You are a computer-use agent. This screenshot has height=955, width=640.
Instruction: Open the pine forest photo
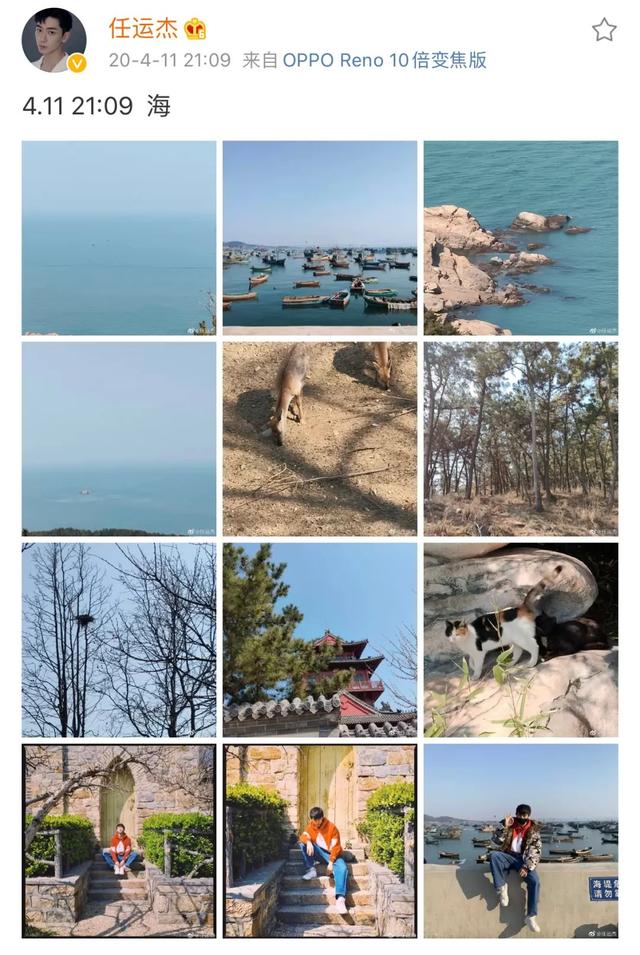[x=521, y=439]
